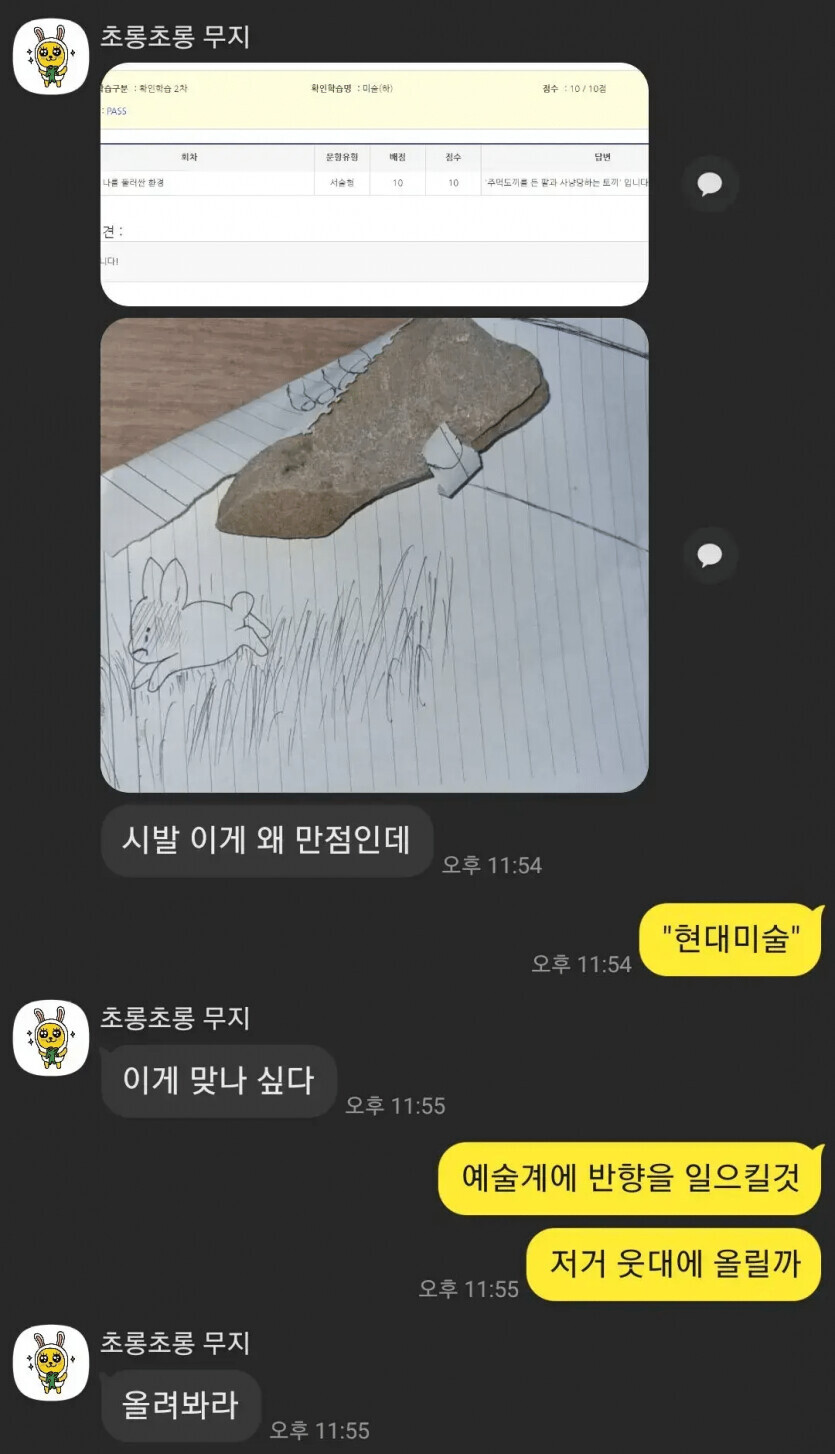Tap the comment bubble beside the score screenshot
The width and height of the screenshot is (835, 1454).
710,184
